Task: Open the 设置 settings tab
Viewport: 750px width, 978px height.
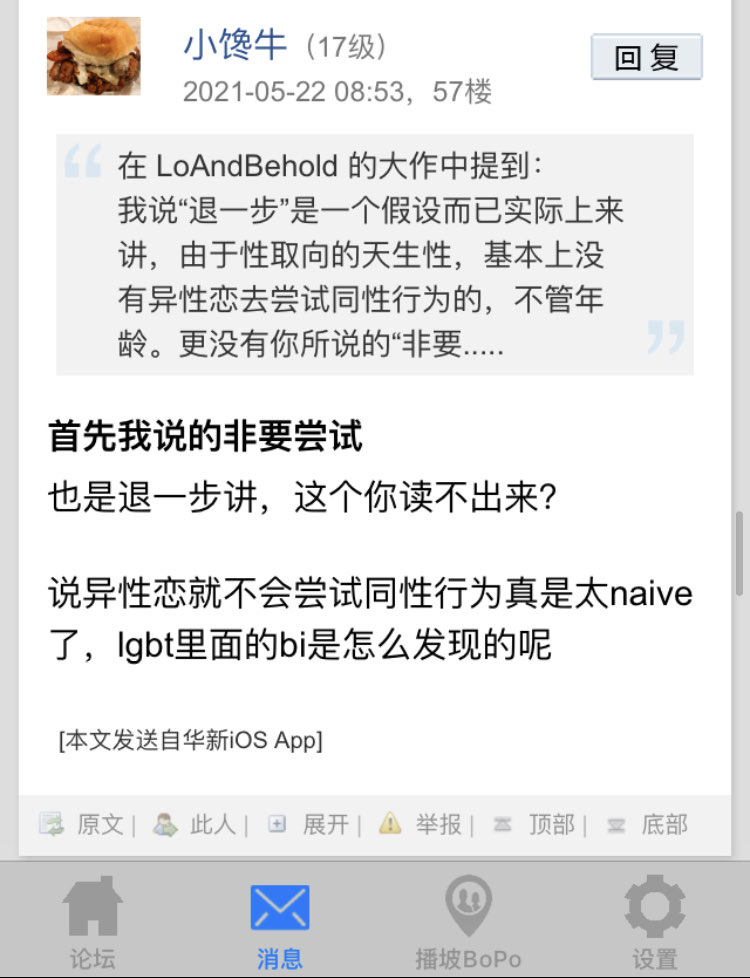Action: pyautogui.click(x=654, y=923)
